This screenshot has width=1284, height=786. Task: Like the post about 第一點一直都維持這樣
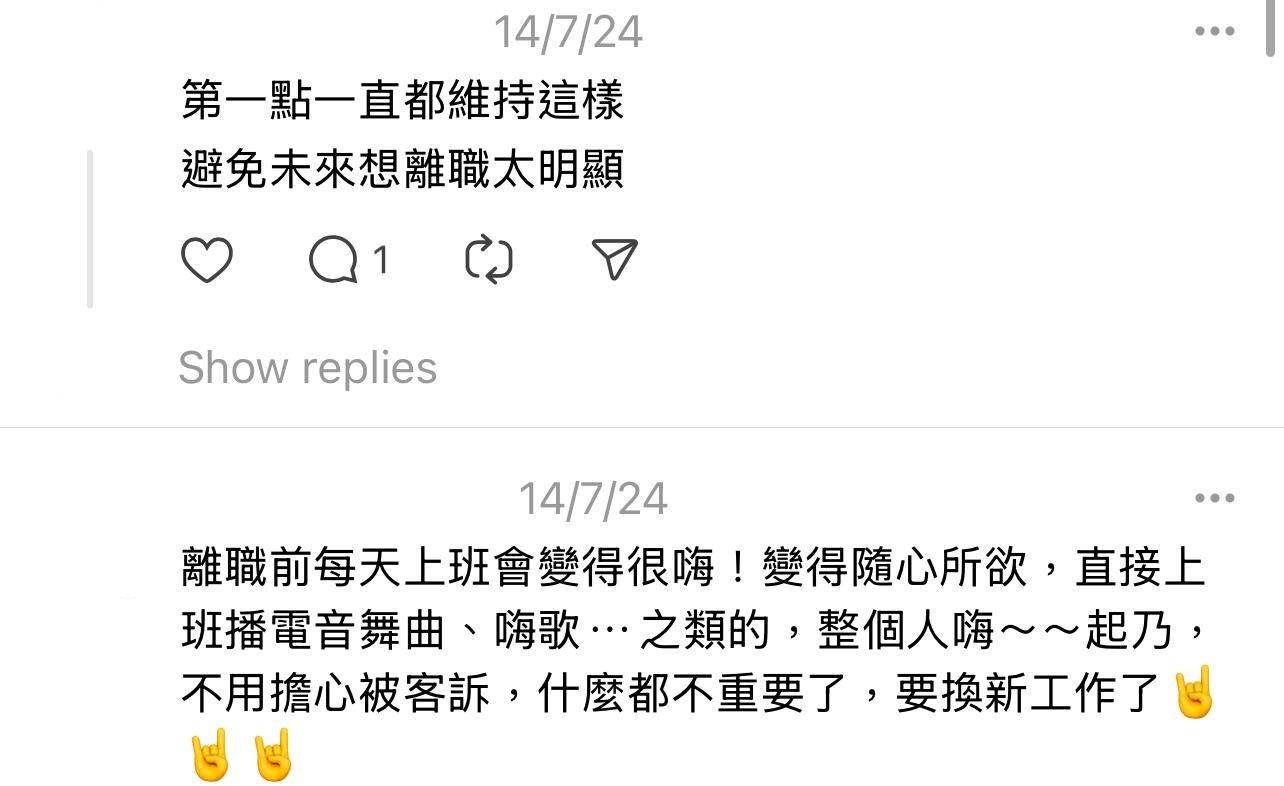click(207, 260)
